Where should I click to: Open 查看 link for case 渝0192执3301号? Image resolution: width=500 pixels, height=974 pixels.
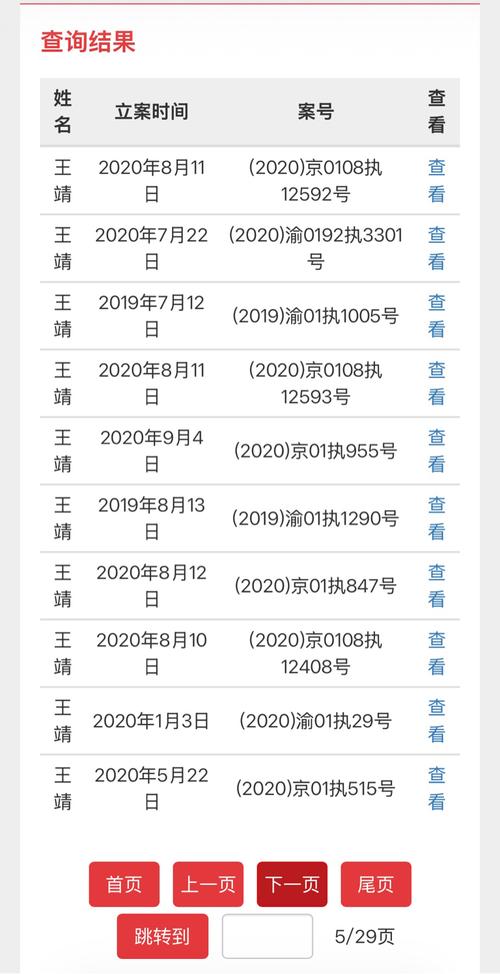click(x=437, y=248)
